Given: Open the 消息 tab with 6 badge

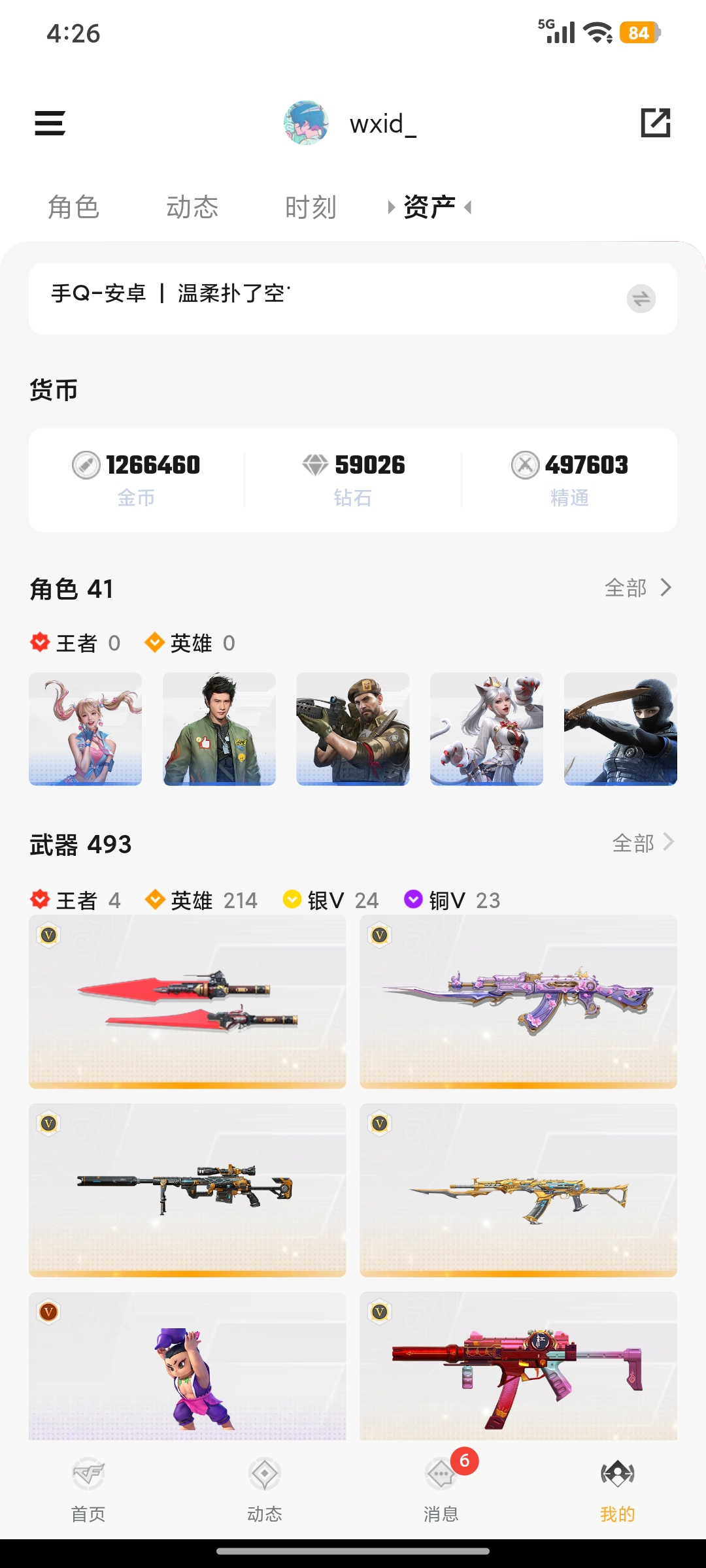Looking at the screenshot, I should [441, 1490].
